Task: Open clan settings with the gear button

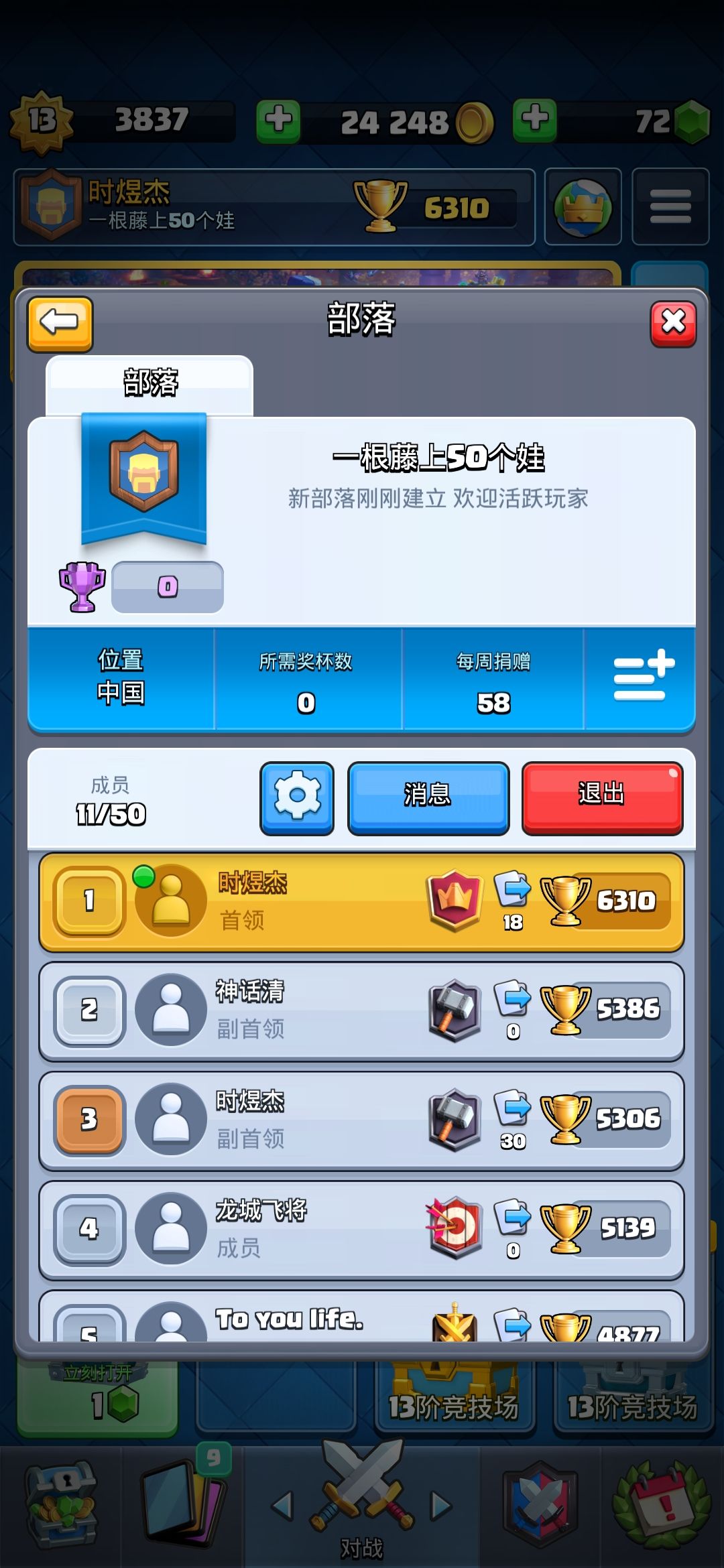Action: coord(297,798)
